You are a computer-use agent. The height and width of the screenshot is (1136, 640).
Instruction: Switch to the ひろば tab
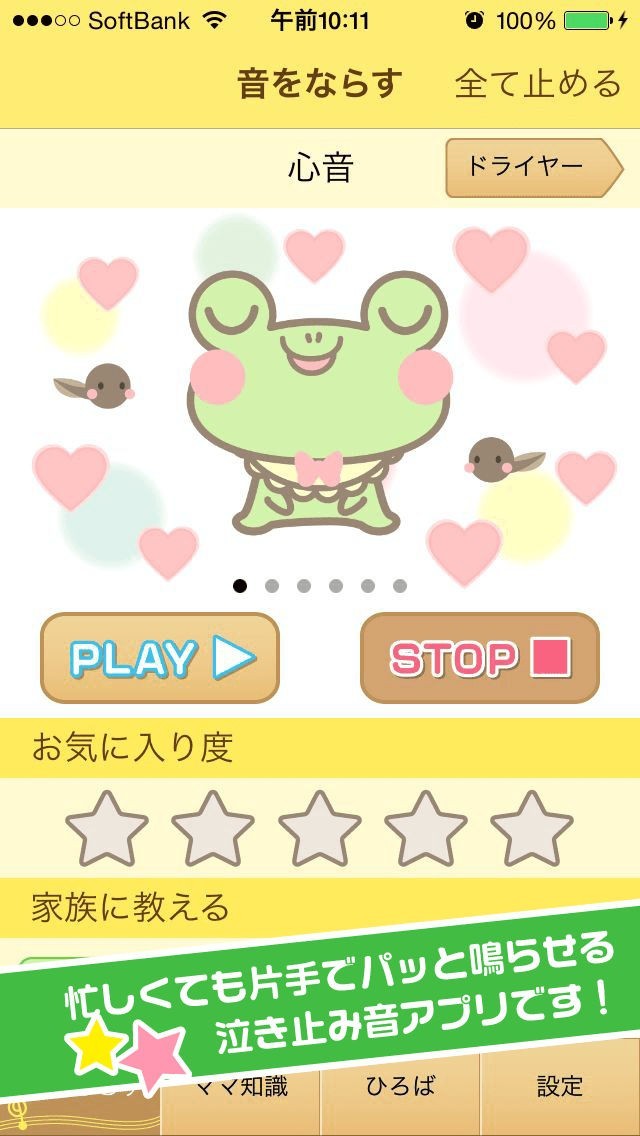pyautogui.click(x=400, y=1088)
